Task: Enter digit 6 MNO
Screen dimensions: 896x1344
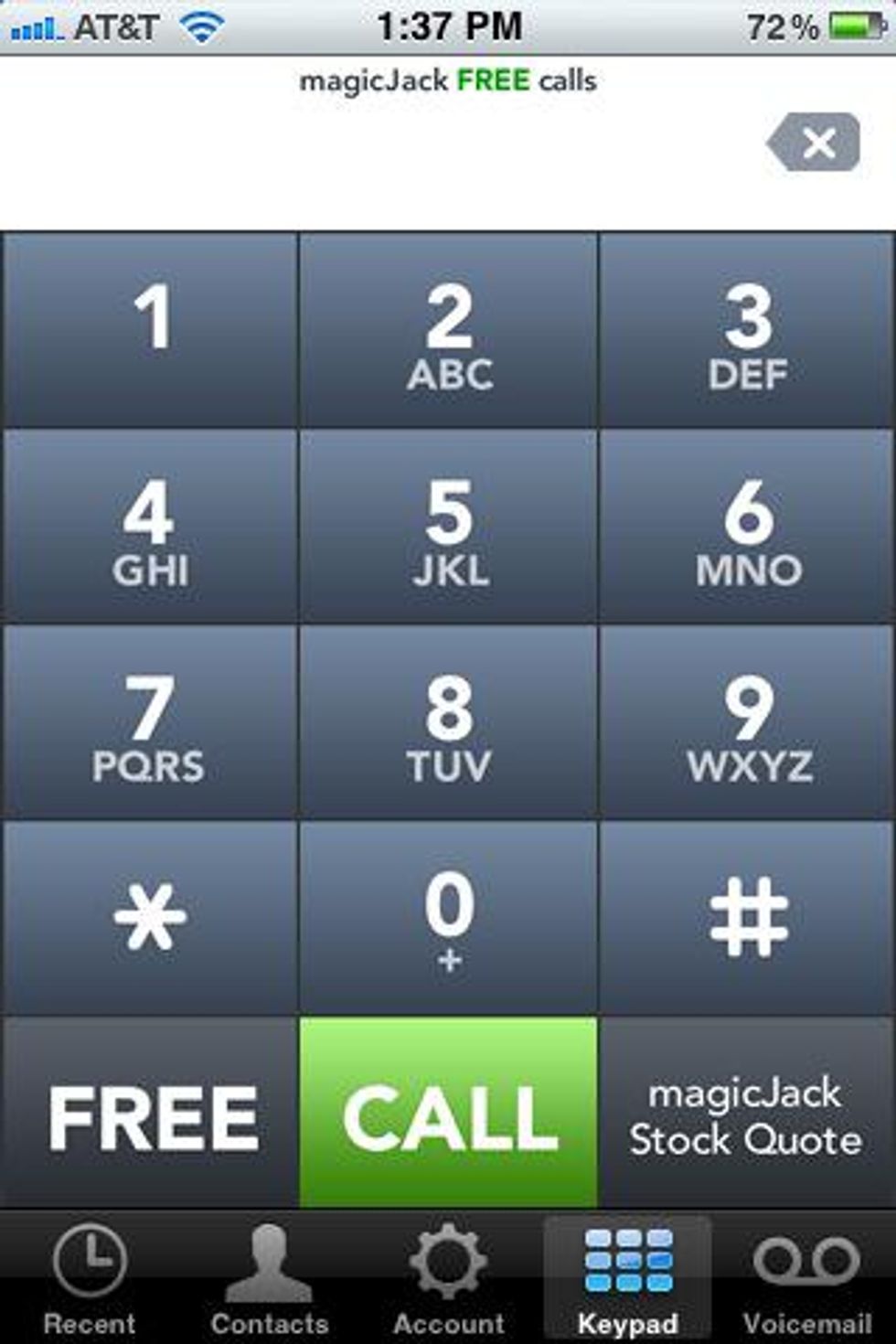Action: (x=747, y=528)
